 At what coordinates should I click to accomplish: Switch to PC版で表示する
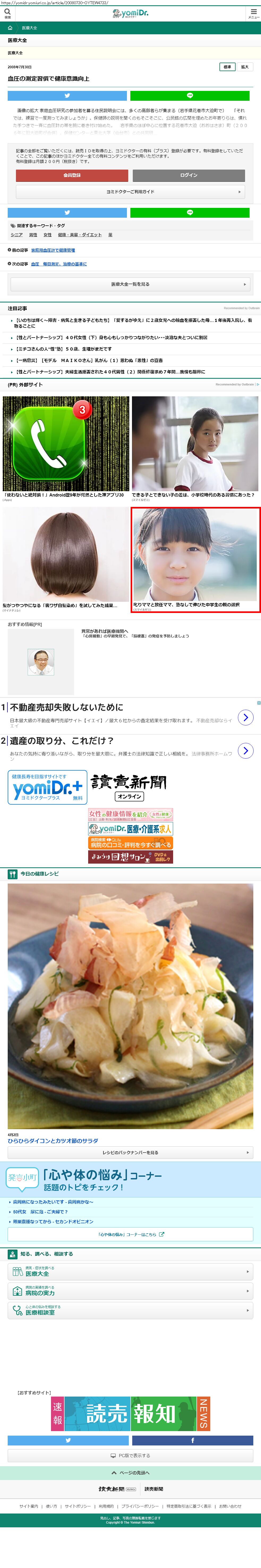(130, 1455)
